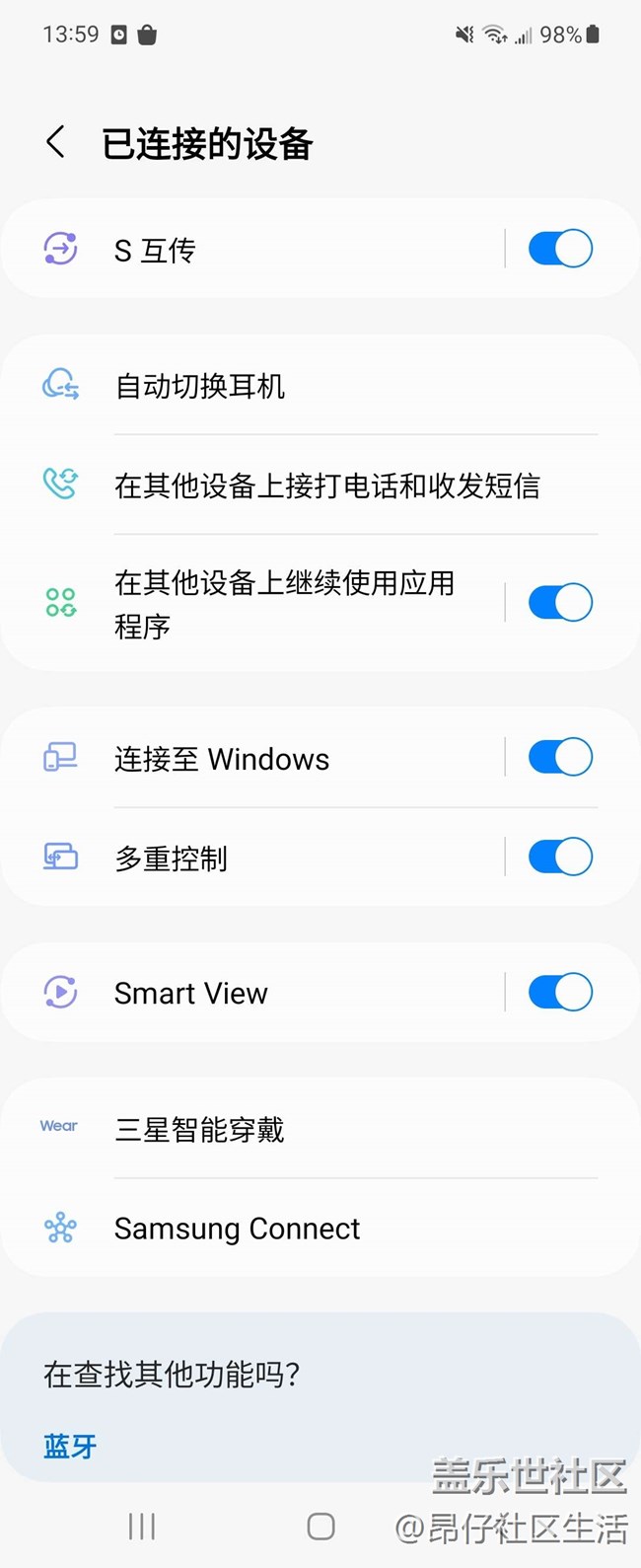Open 在其他设备上接打电话和收发短信
The width and height of the screenshot is (641, 1568).
click(326, 485)
